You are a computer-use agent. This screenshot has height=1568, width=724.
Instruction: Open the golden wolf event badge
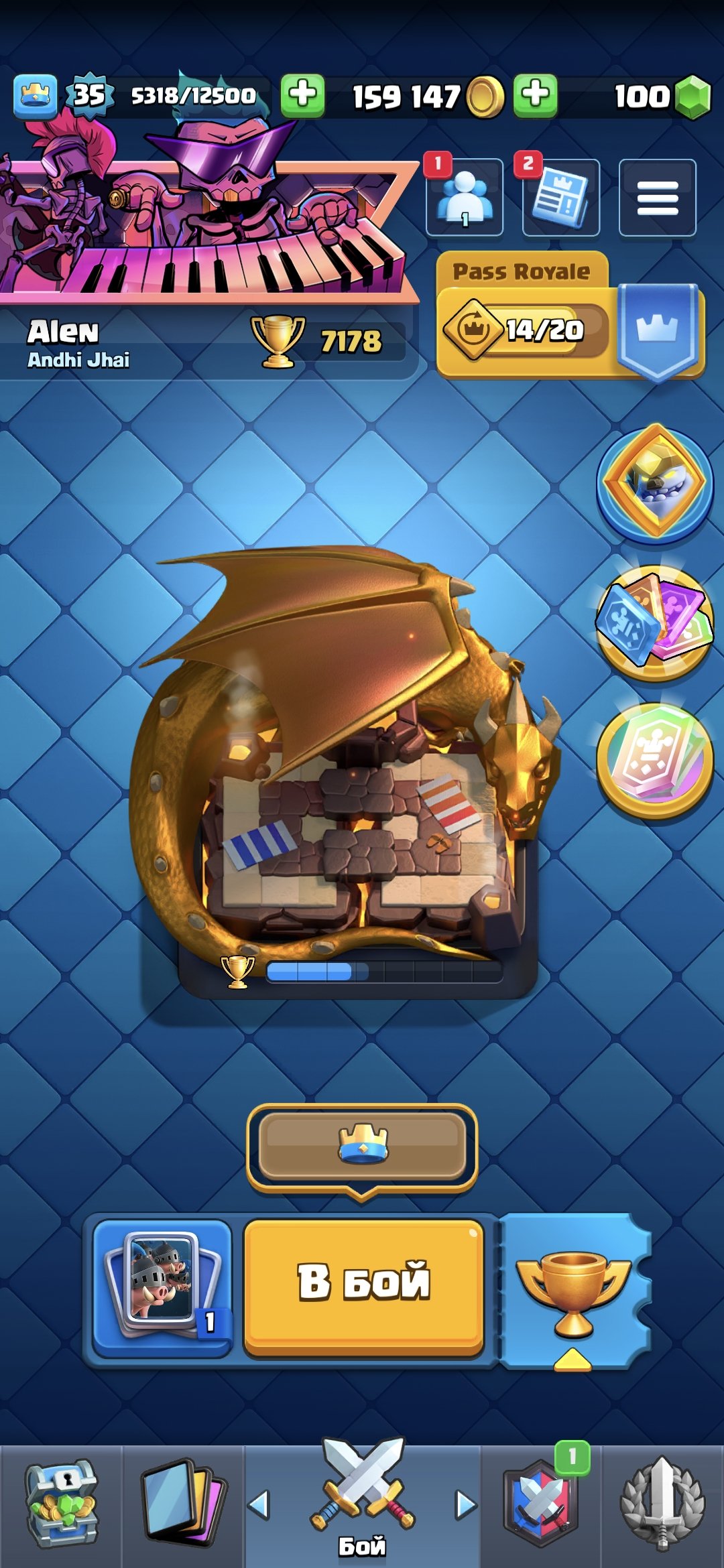(x=655, y=482)
